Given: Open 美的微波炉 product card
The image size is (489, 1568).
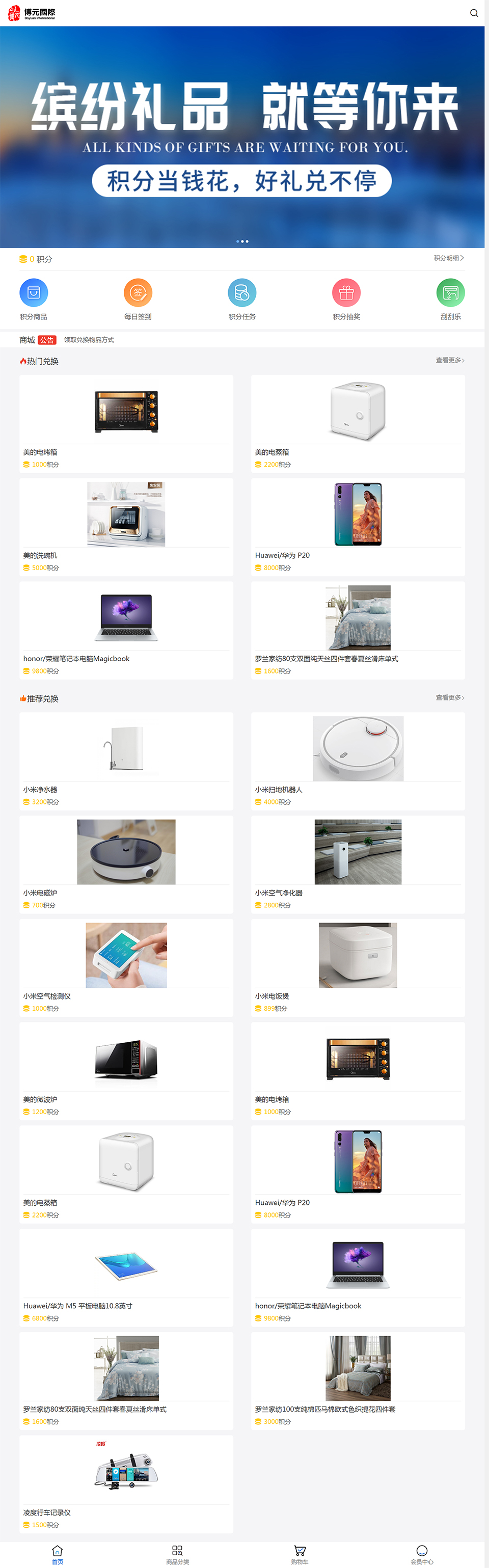Looking at the screenshot, I should (x=126, y=1070).
